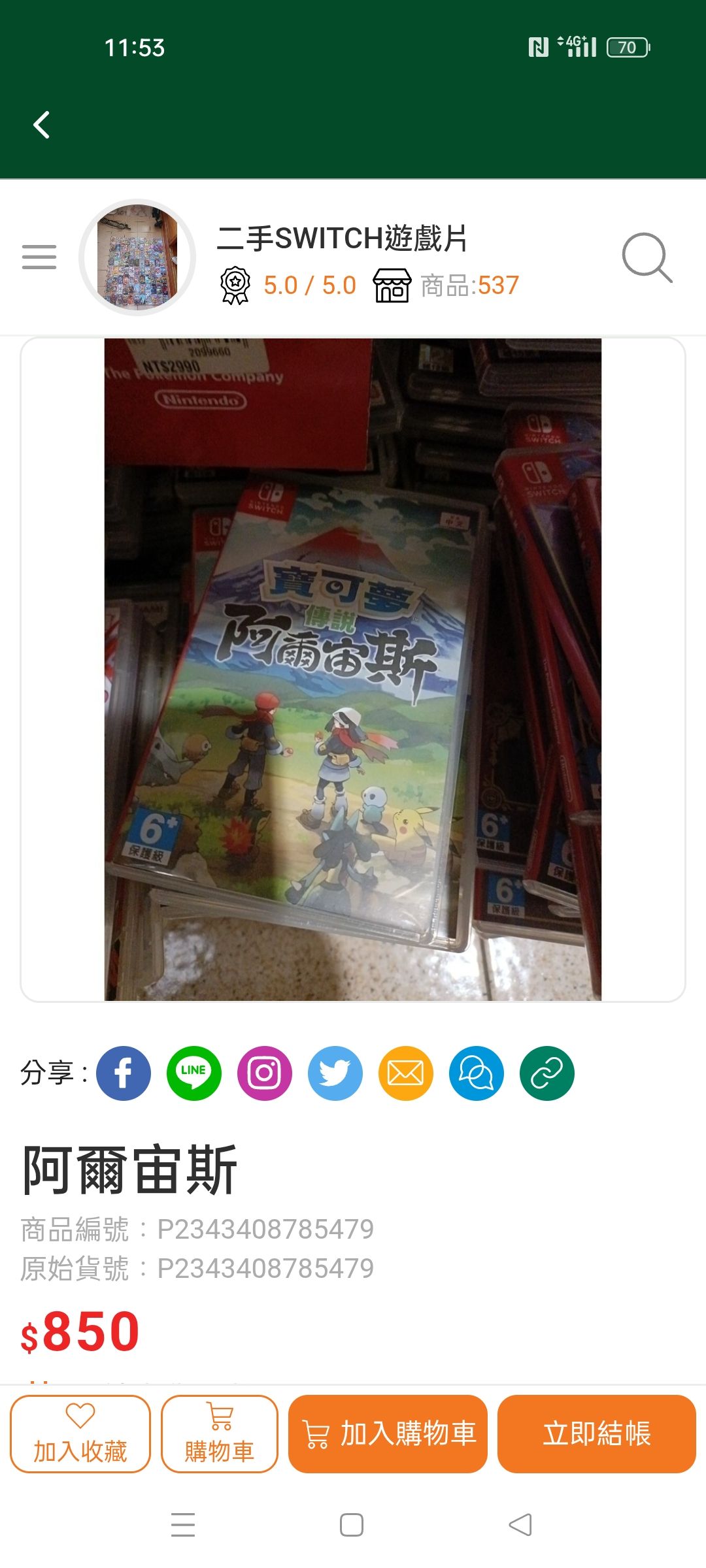This screenshot has width=706, height=1568.
Task: Share the product on Twitter
Action: 335,1073
